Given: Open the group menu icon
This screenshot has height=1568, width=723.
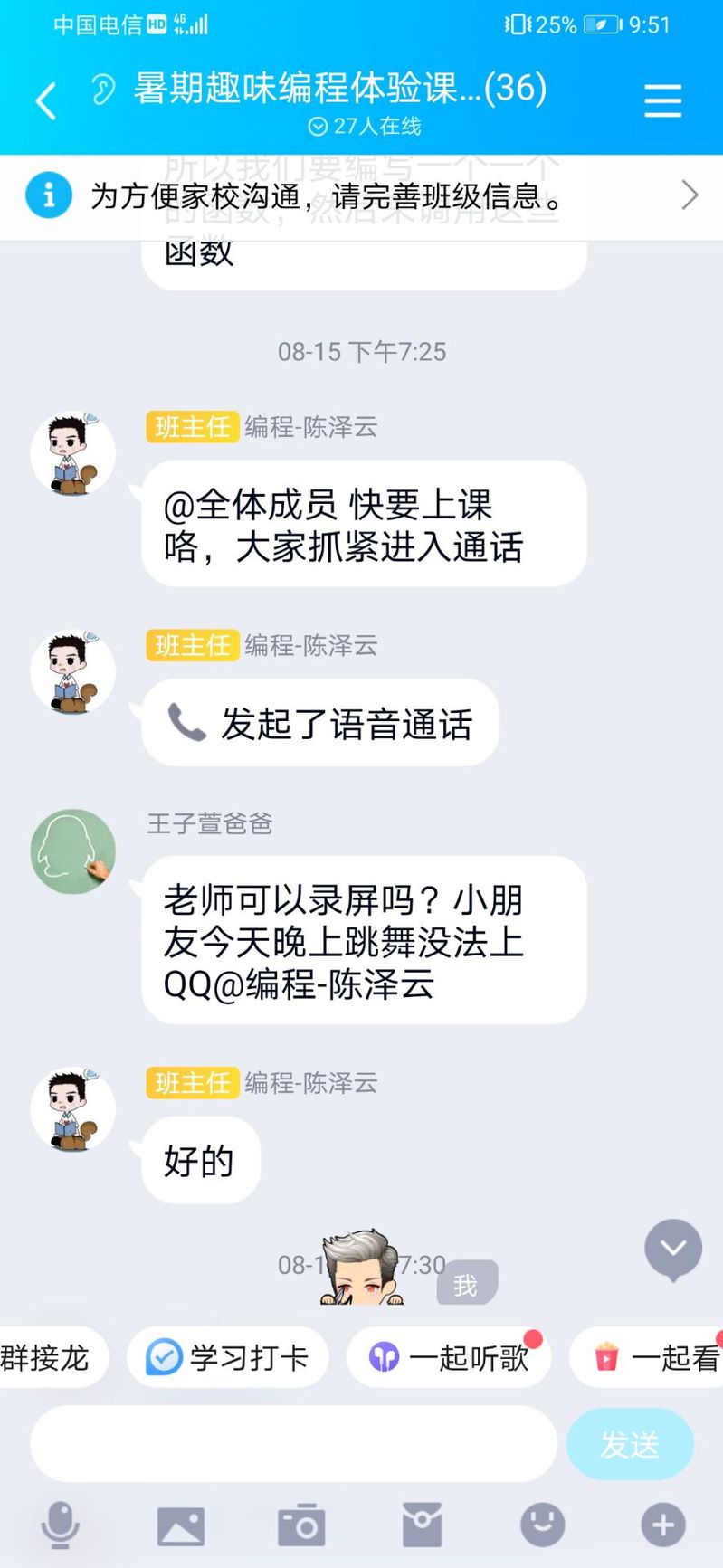Looking at the screenshot, I should [x=662, y=100].
